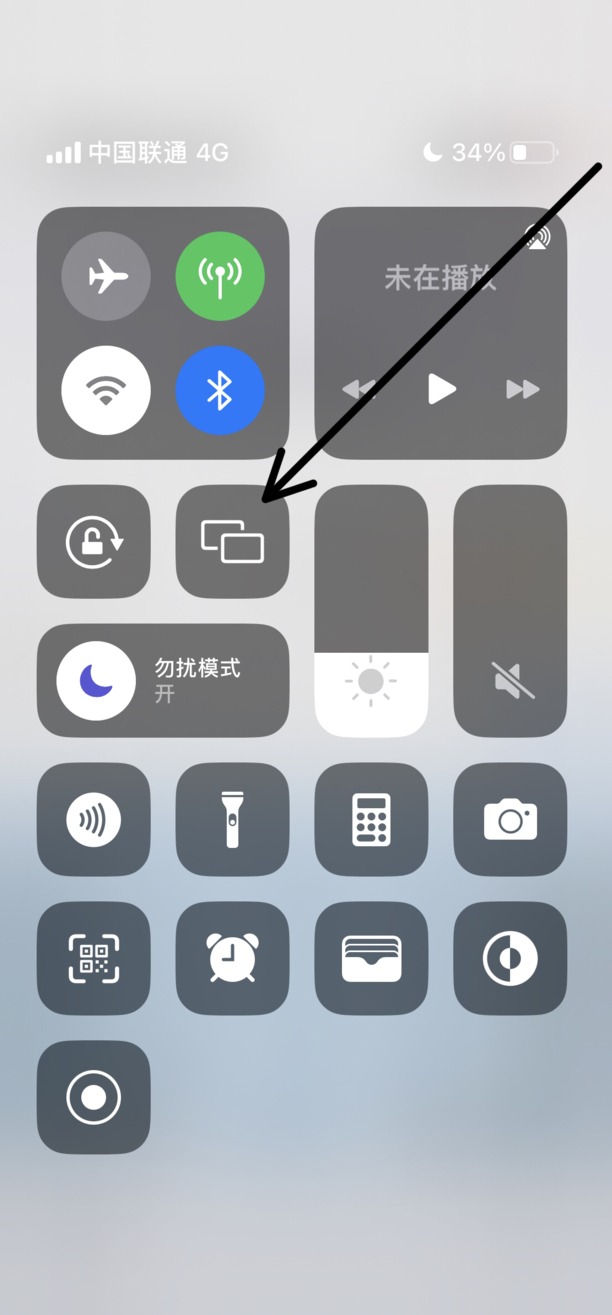
Task: Start screen recording
Action: (94, 1098)
